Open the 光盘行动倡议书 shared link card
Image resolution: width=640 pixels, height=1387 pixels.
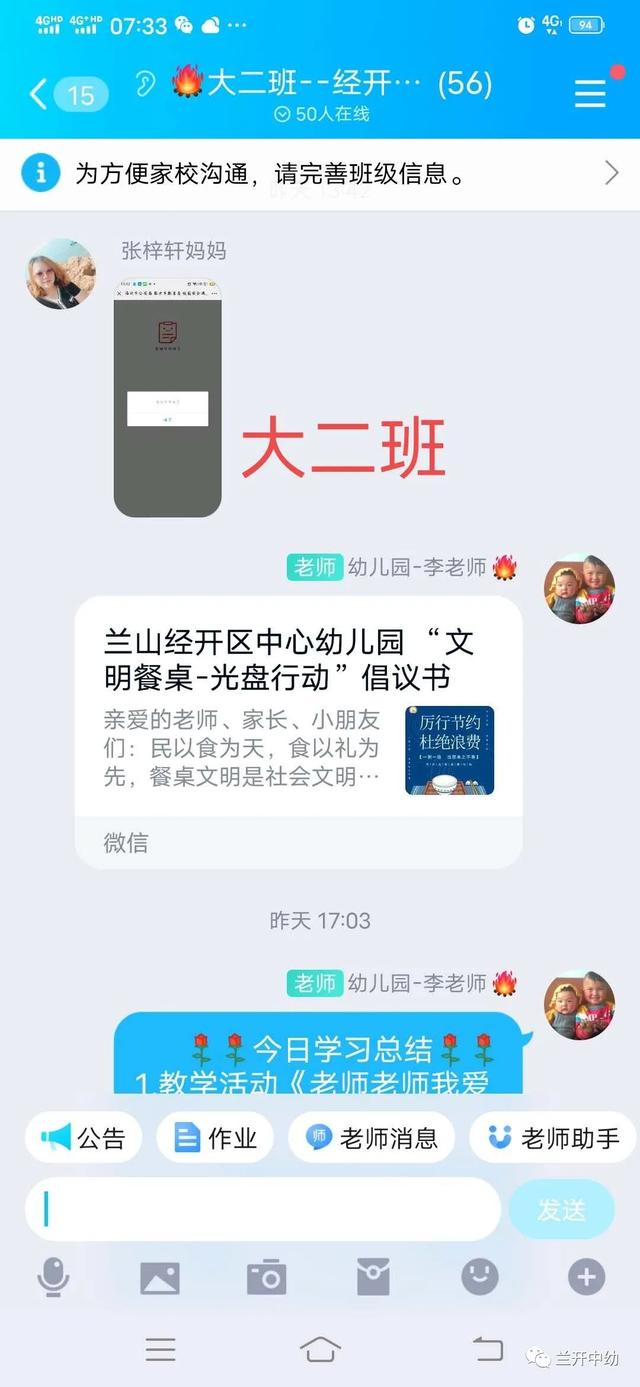298,731
